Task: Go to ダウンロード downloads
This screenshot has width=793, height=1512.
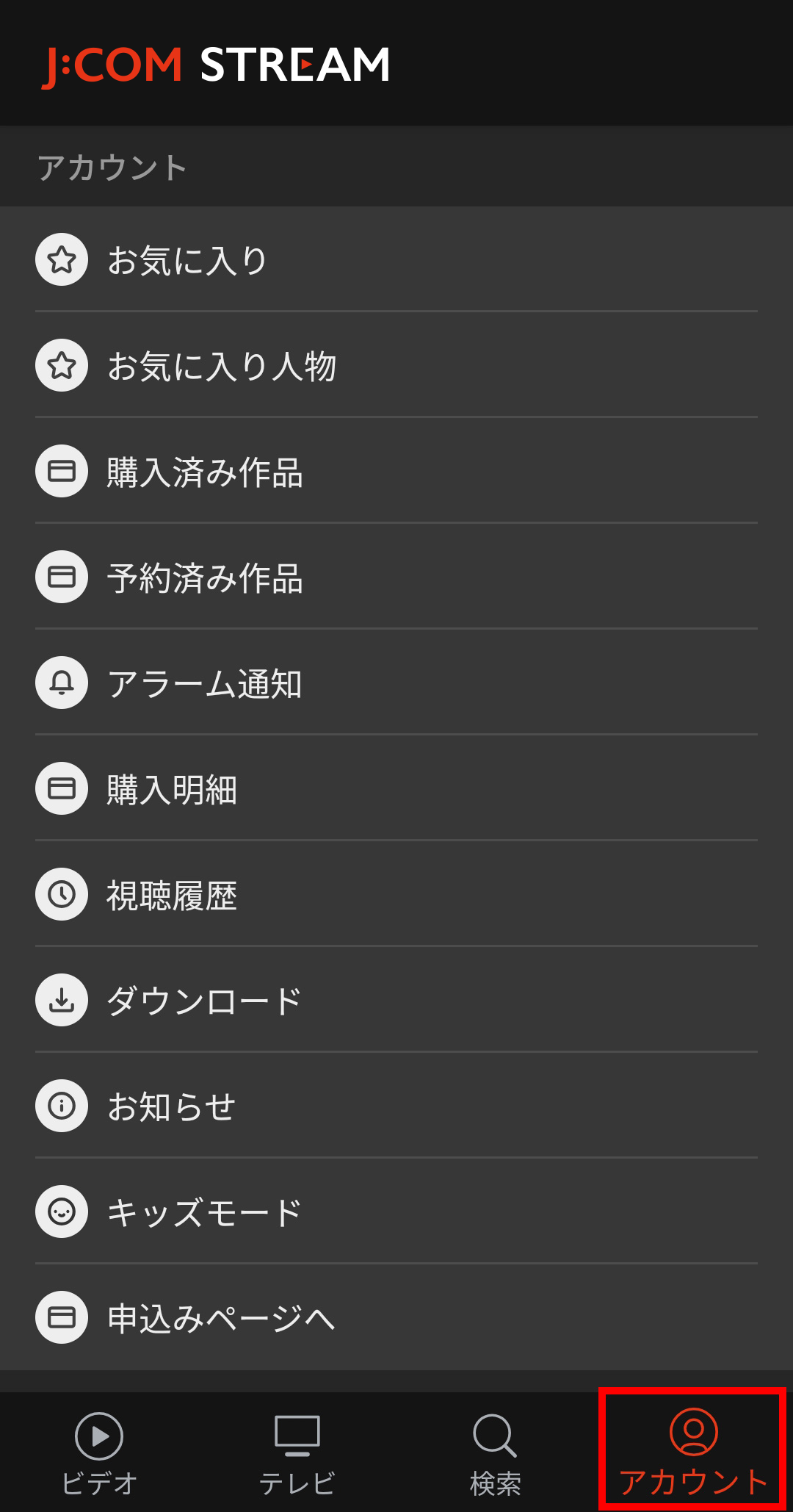Action: point(396,1000)
